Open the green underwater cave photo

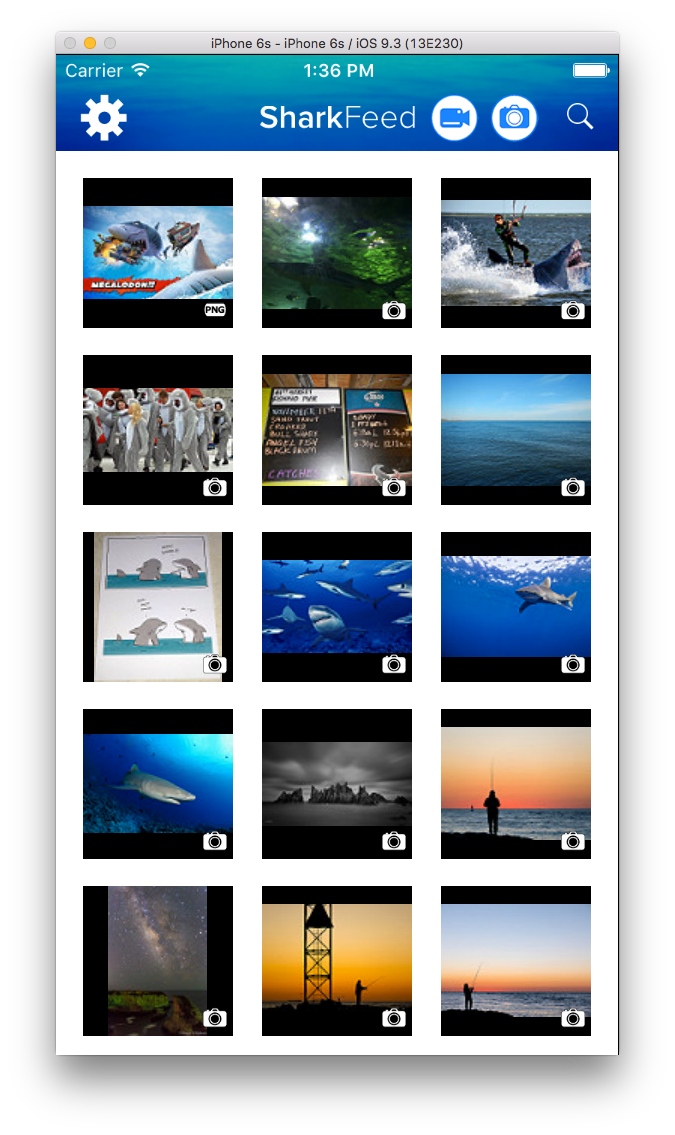[337, 253]
